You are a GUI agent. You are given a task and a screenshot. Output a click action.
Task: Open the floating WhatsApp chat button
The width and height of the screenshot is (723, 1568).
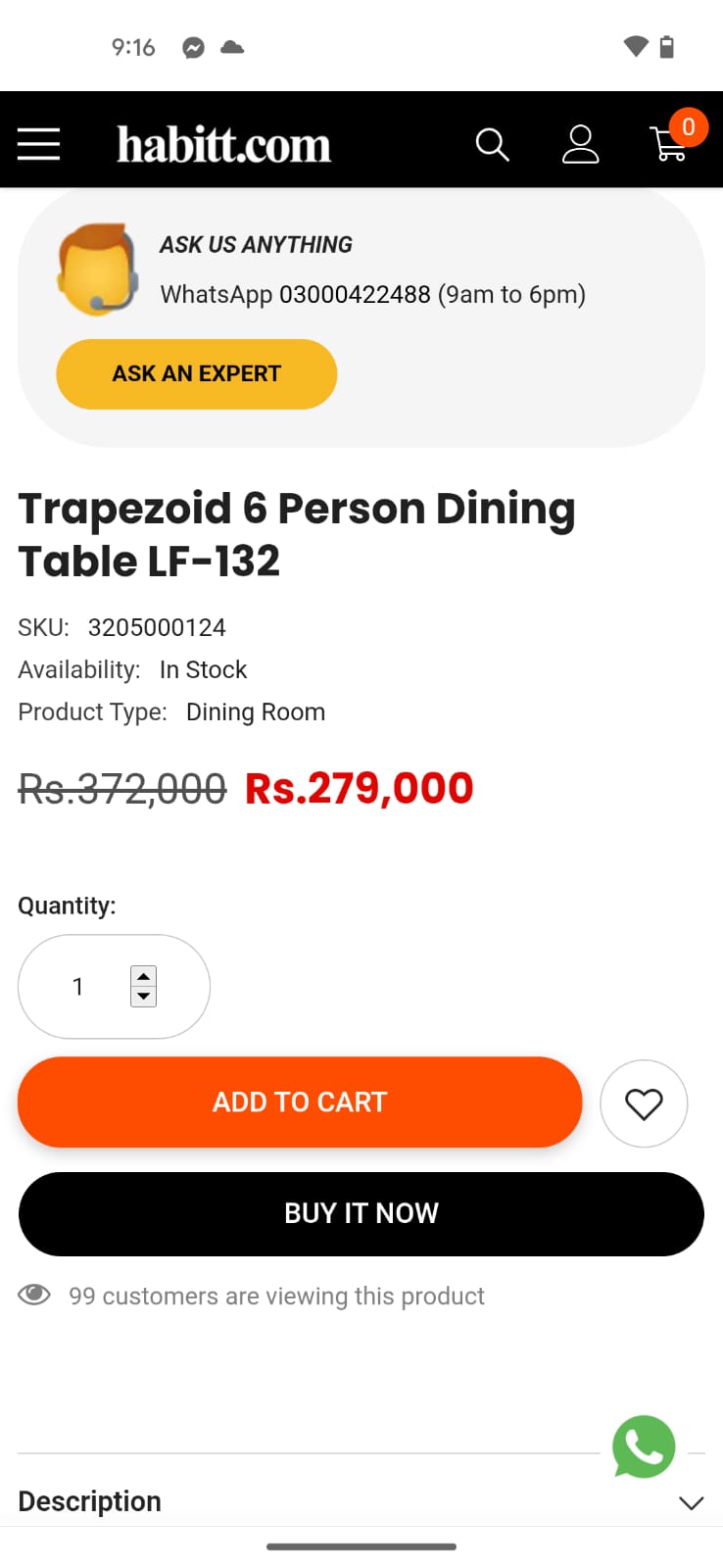tap(644, 1446)
